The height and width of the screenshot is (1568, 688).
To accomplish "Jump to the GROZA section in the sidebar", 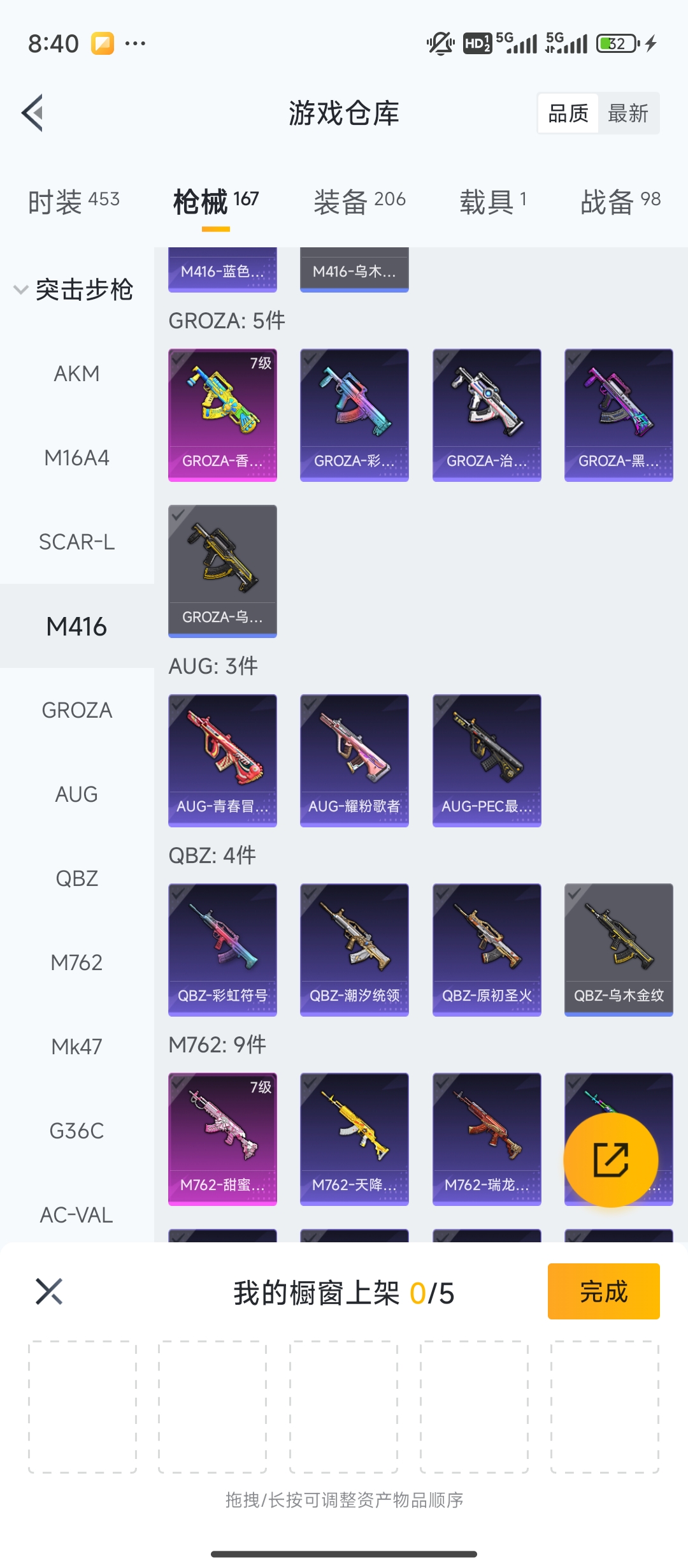I will (76, 710).
